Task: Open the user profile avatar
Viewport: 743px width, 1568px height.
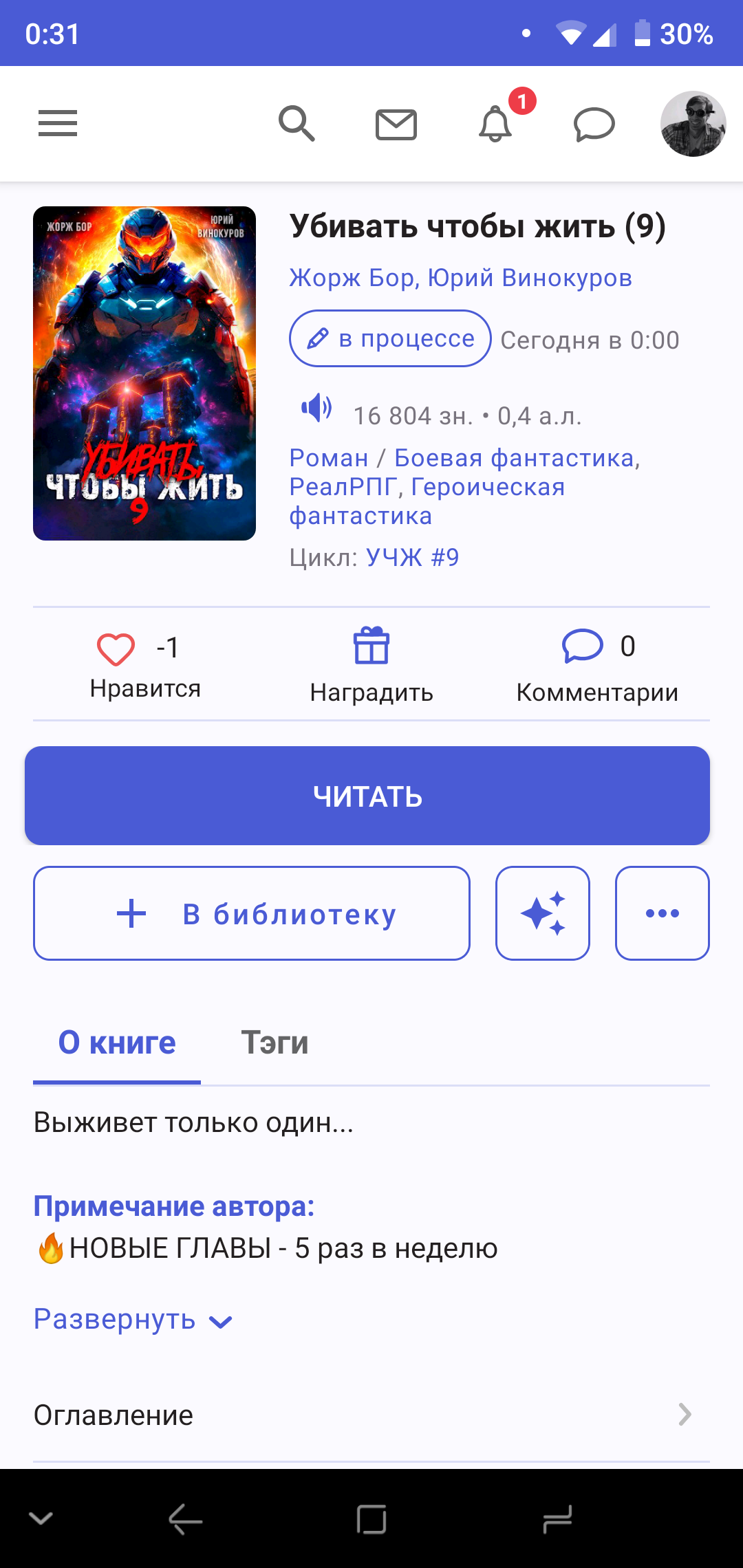Action: pyautogui.click(x=693, y=124)
